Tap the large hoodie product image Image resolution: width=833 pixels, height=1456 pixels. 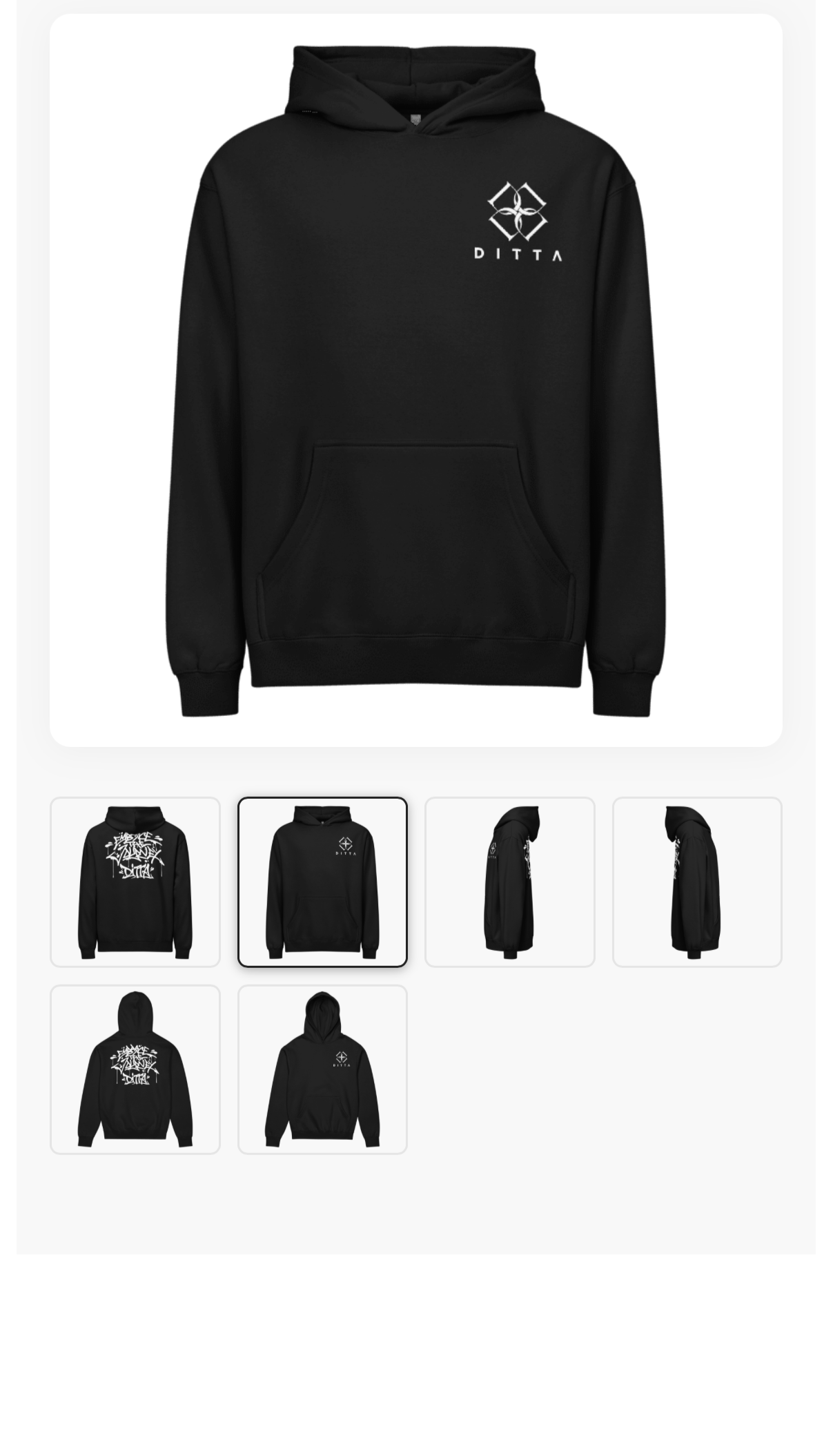pos(416,380)
